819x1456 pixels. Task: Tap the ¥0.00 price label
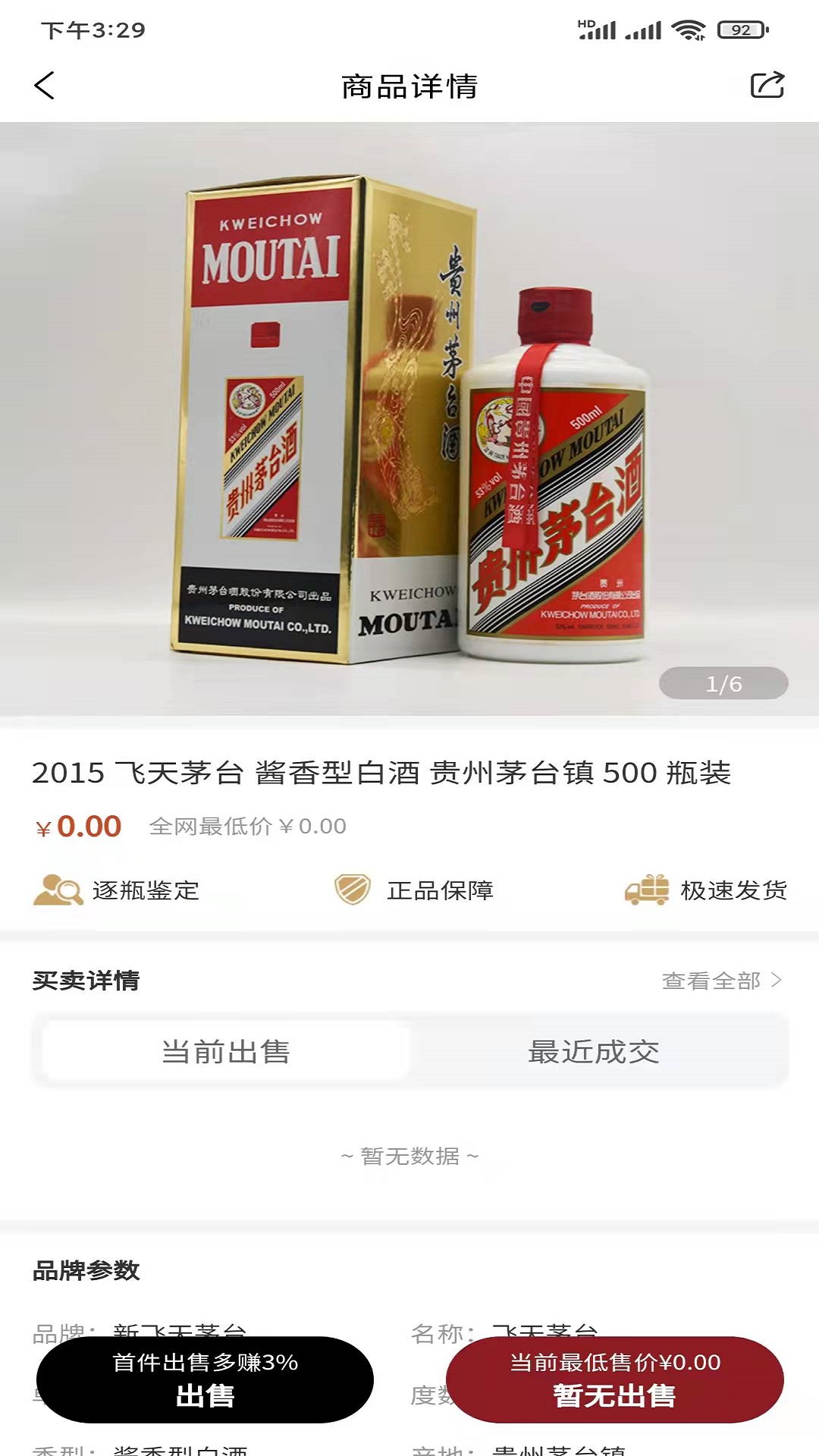pos(78,825)
